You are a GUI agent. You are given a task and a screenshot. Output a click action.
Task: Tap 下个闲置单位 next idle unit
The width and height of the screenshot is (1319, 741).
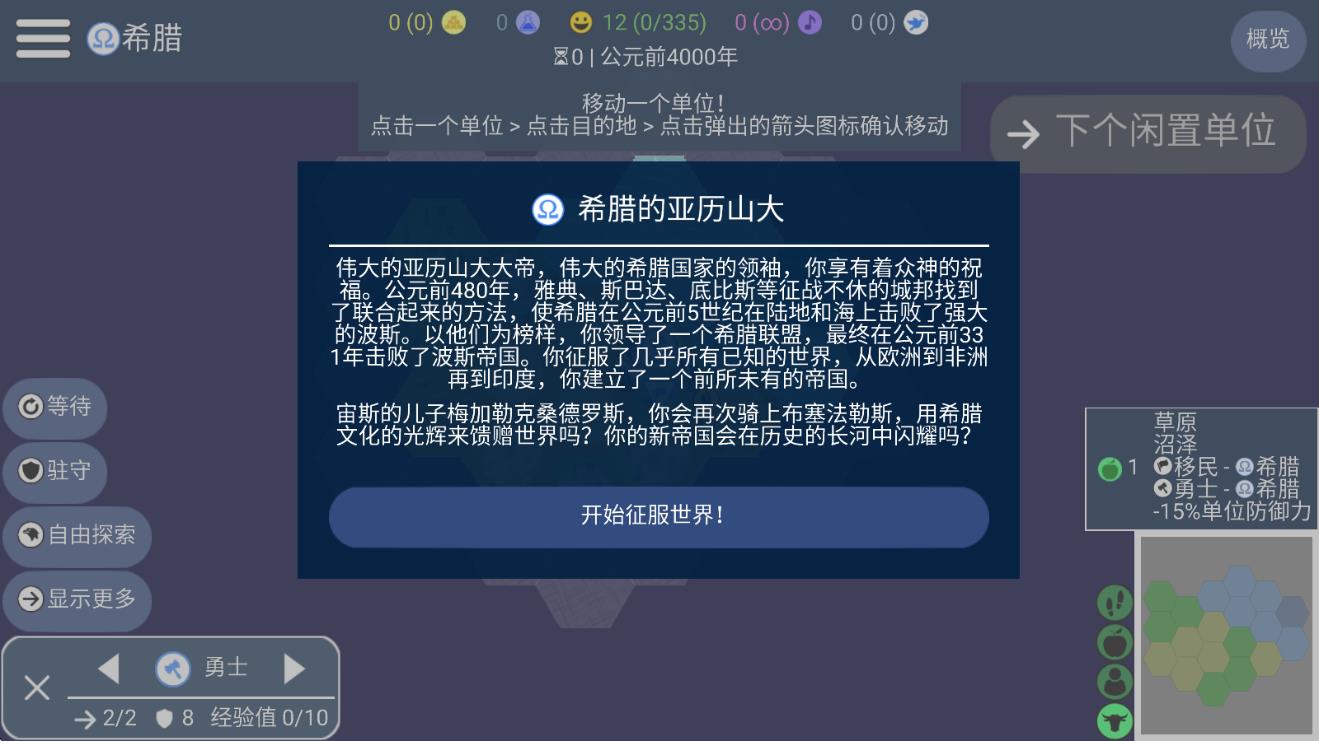[1147, 132]
